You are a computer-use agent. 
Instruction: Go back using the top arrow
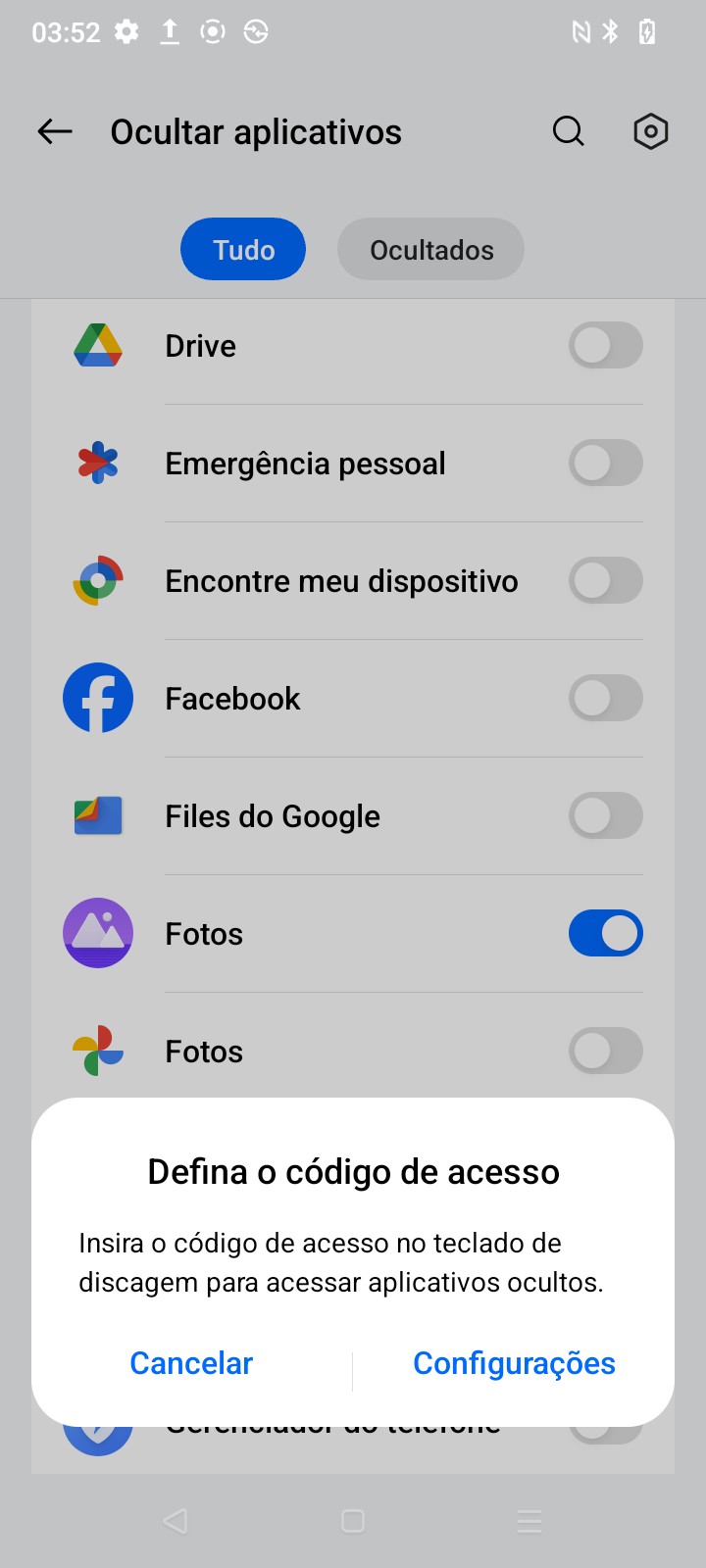point(55,131)
